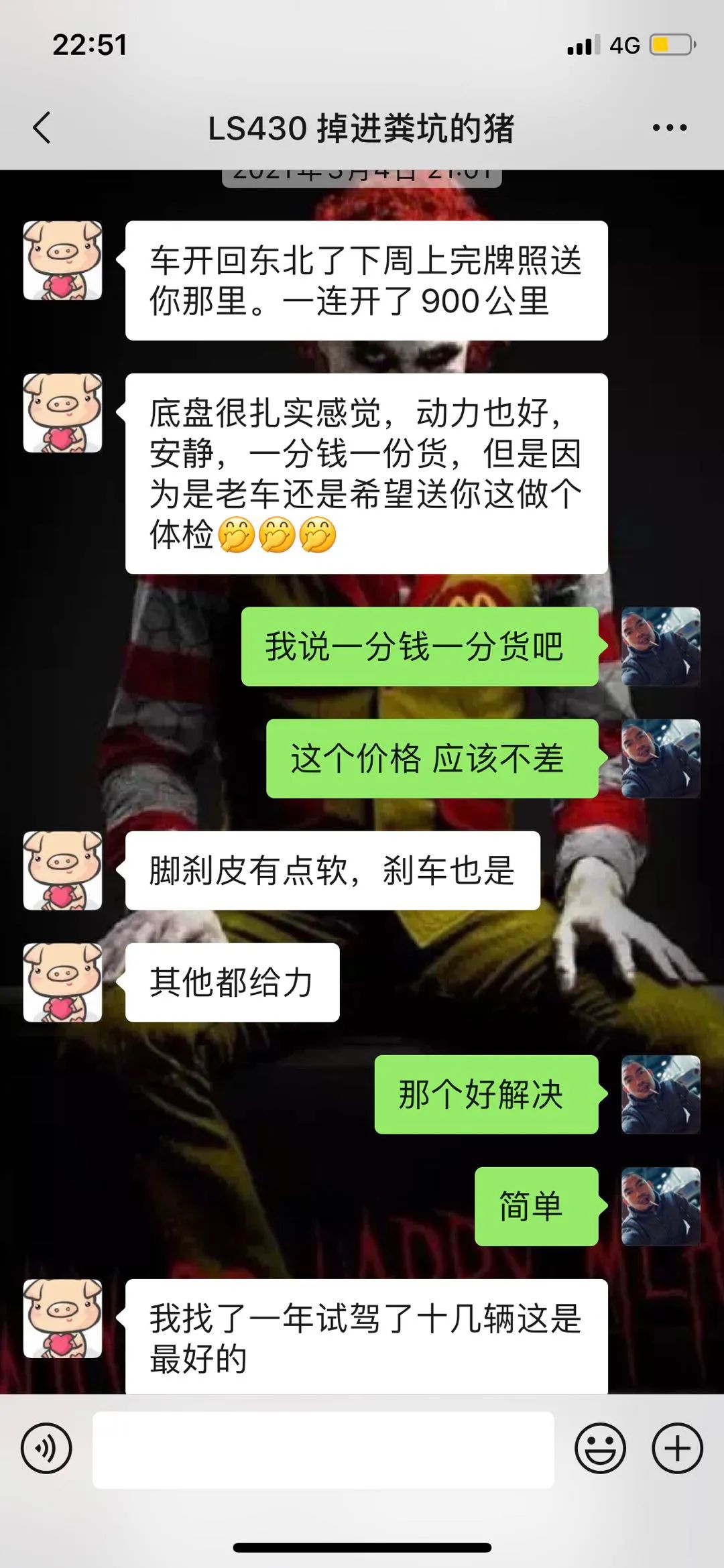Viewport: 724px width, 1568px height.
Task: Tap the timestamp above first message
Action: point(362,172)
